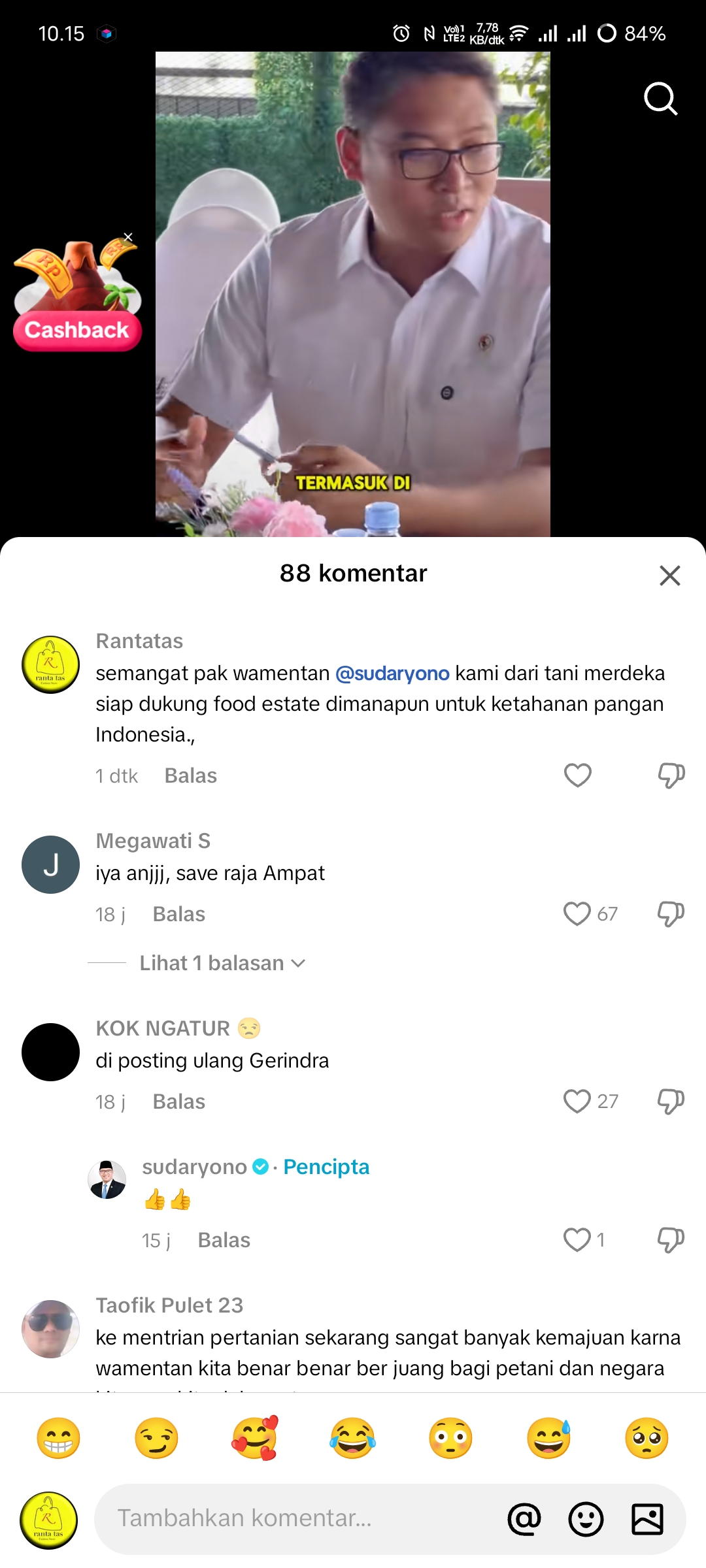
Task: Dislike the KOK NGATUR comment
Action: click(671, 1102)
